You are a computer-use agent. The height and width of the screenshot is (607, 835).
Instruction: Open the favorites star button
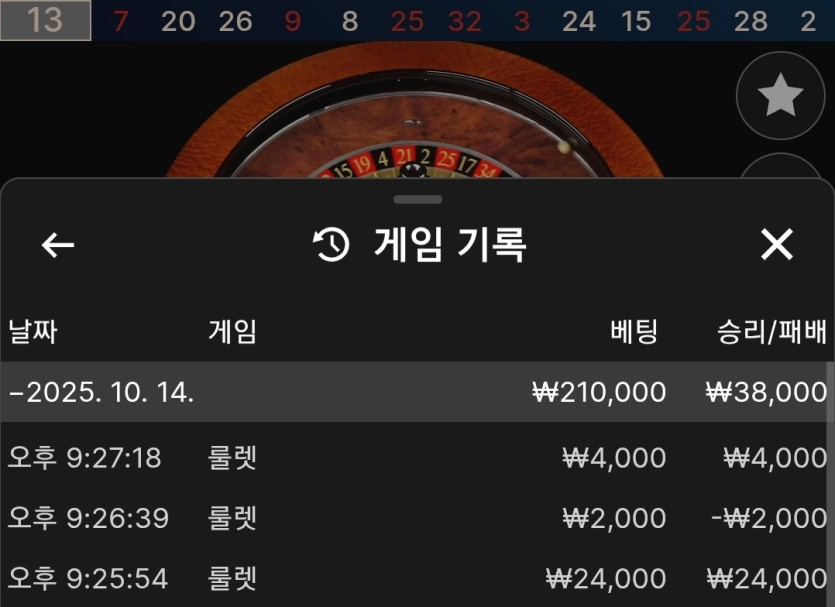coord(780,96)
